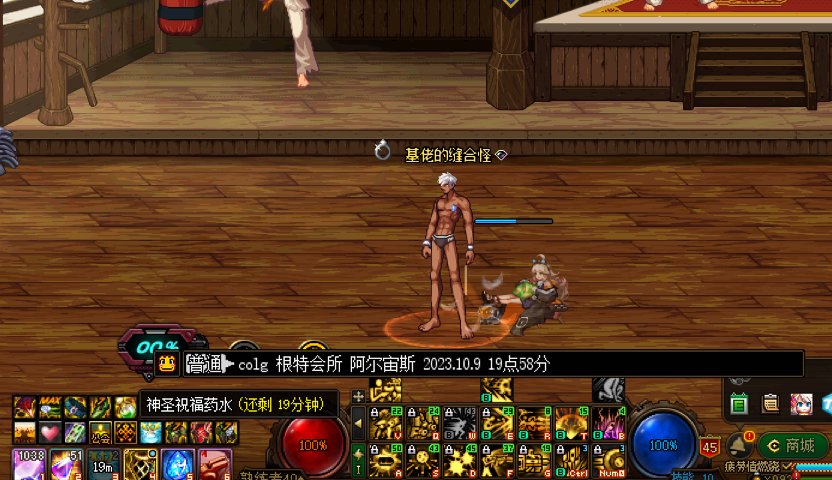This screenshot has width=832, height=480.
Task: Tap the pink-haired character portrait icon
Action: 801,404
